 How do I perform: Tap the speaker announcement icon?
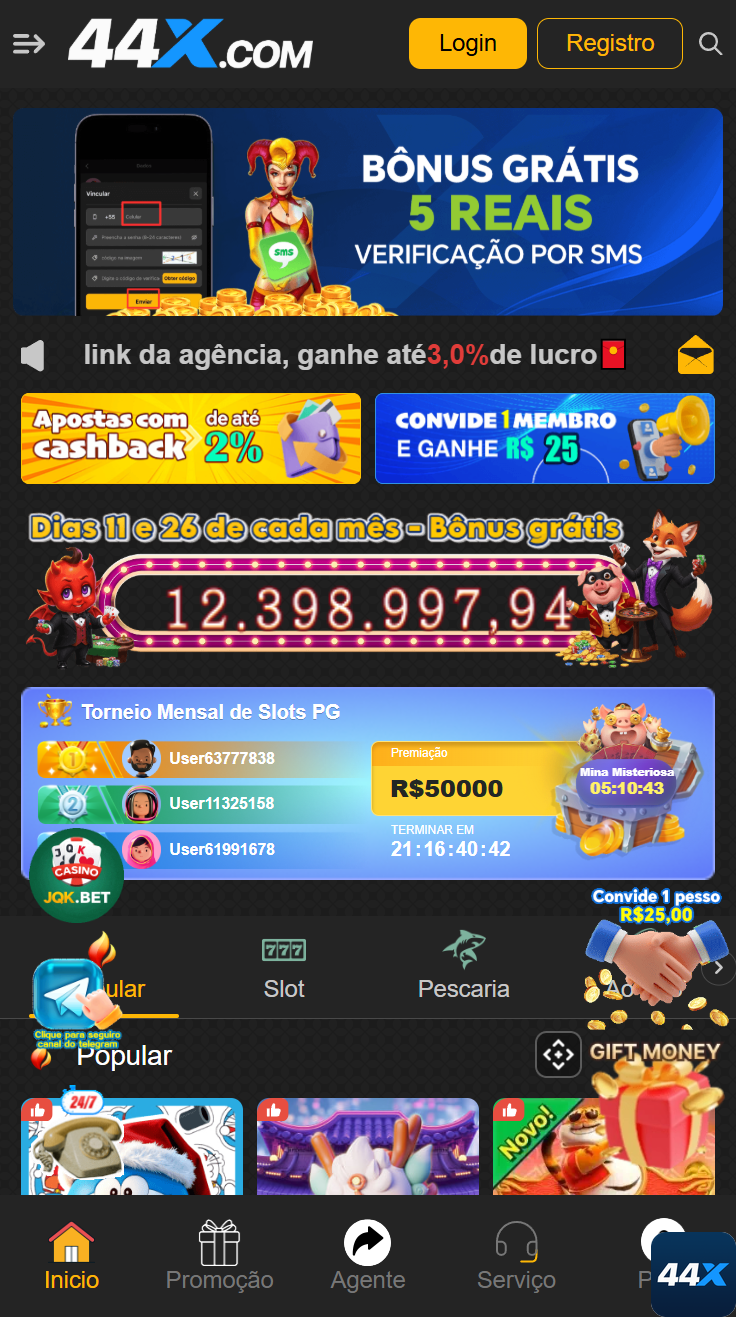tap(33, 355)
